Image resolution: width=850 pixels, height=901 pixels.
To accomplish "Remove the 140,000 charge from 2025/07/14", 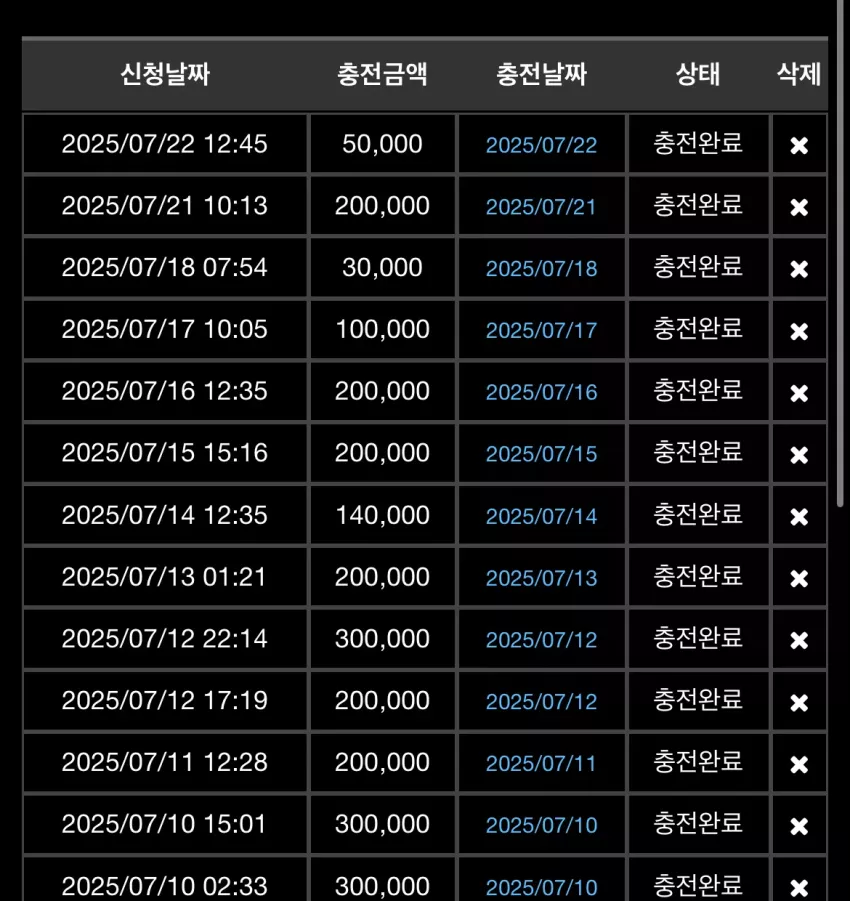I will pyautogui.click(x=799, y=517).
